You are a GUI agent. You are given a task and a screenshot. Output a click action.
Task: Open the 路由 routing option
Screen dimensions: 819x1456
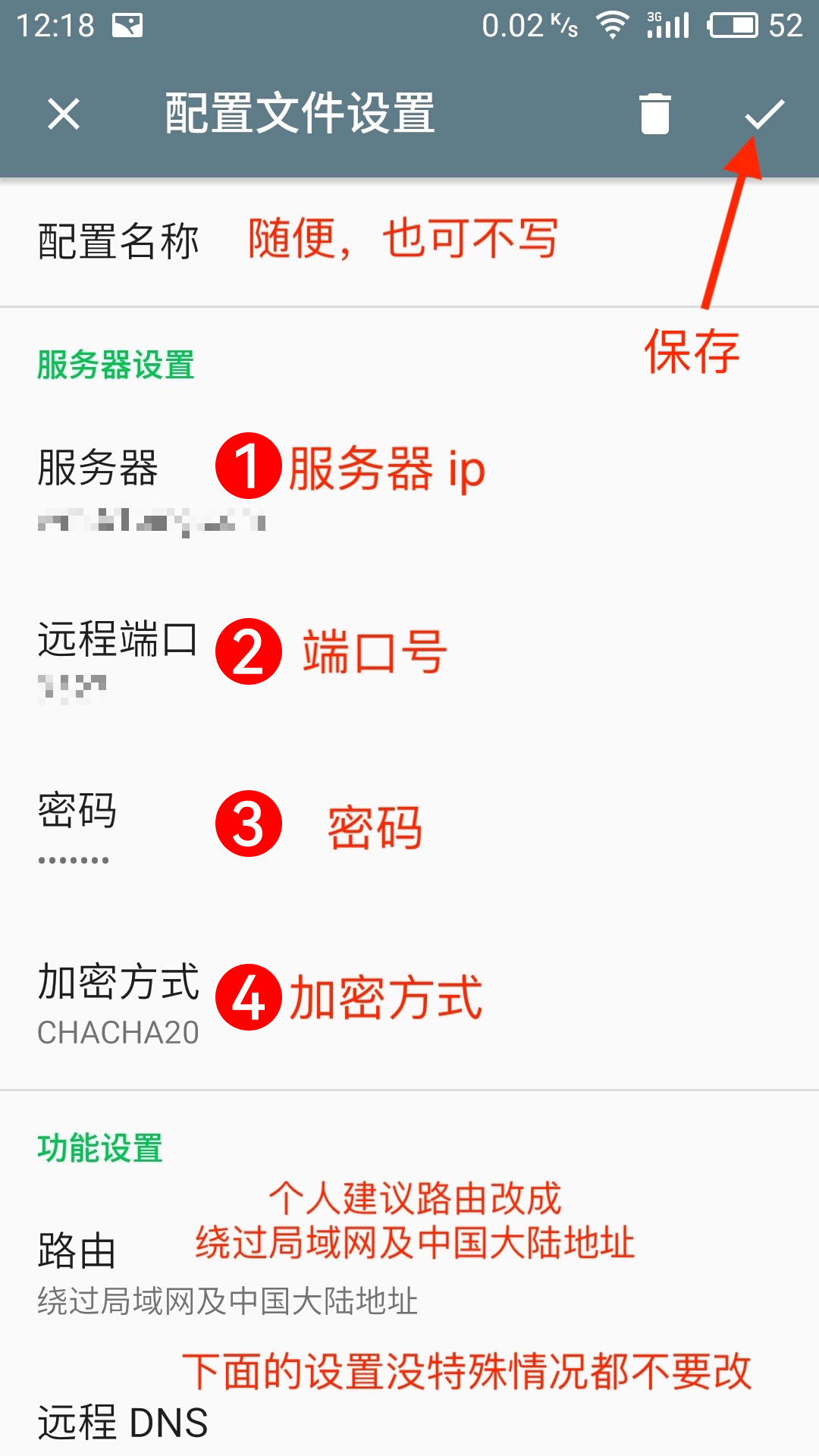pos(409,1272)
